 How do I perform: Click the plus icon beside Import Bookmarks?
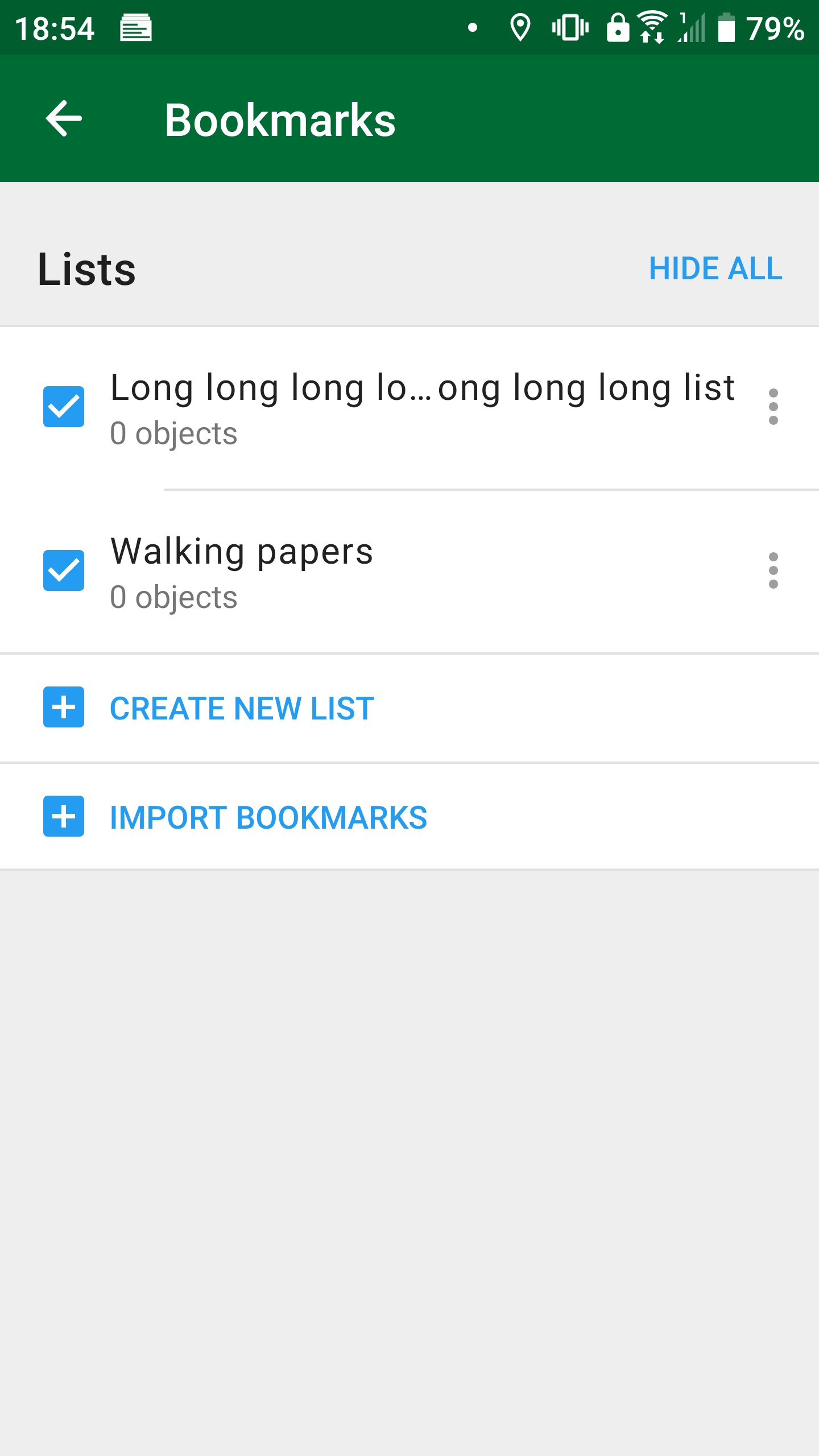pyautogui.click(x=63, y=816)
